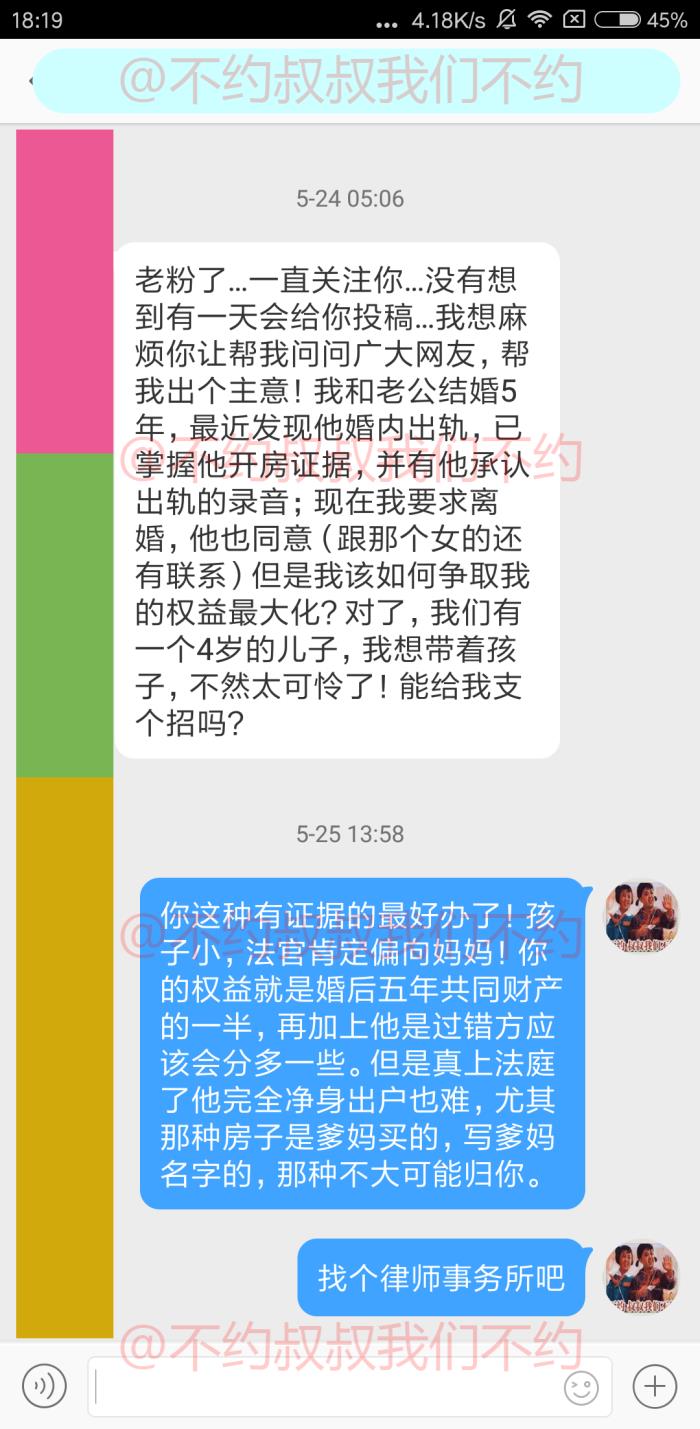700x1429 pixels.
Task: Tap avatar beside the "你这种有证据的最好办了" reply
Action: pyautogui.click(x=642, y=916)
